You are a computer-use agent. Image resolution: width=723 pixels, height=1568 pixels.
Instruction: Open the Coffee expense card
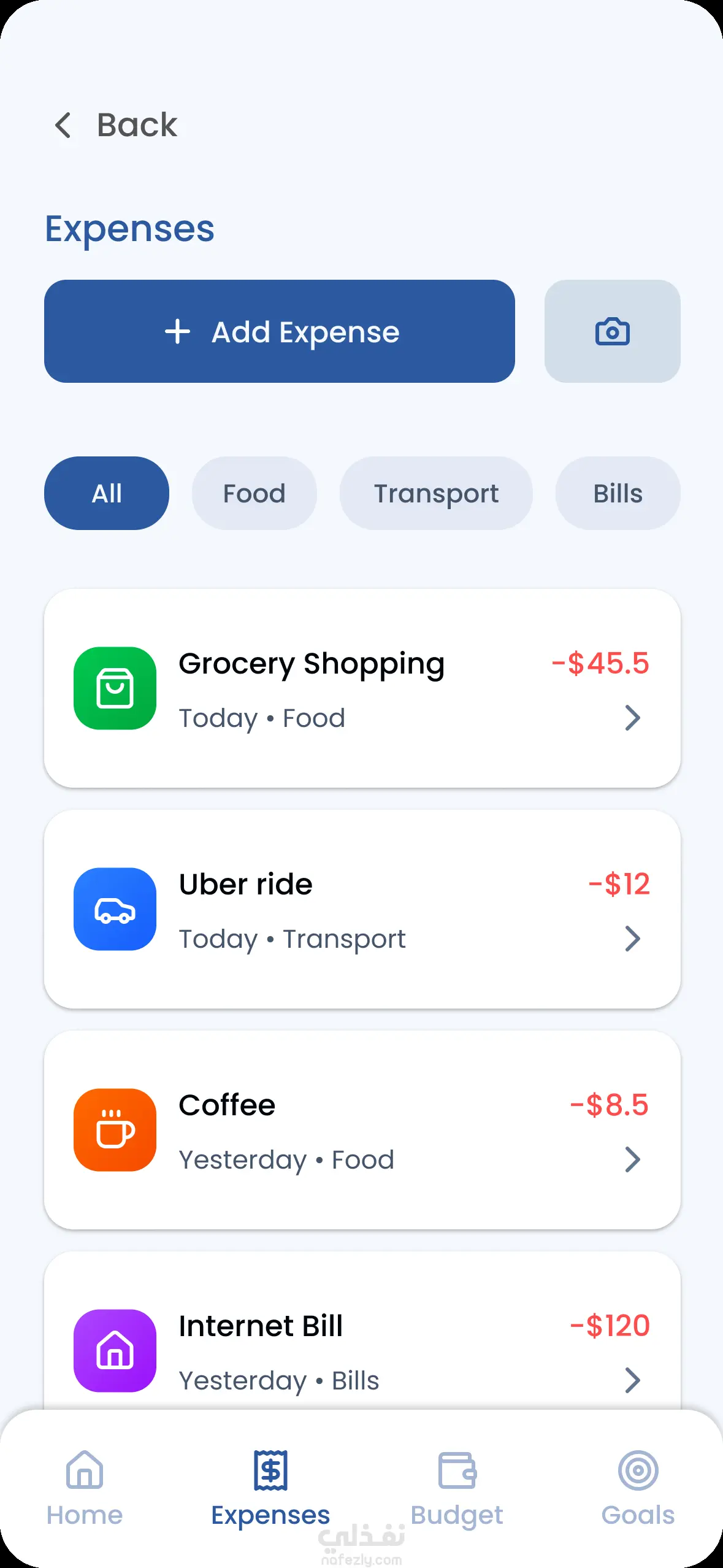tap(362, 1130)
